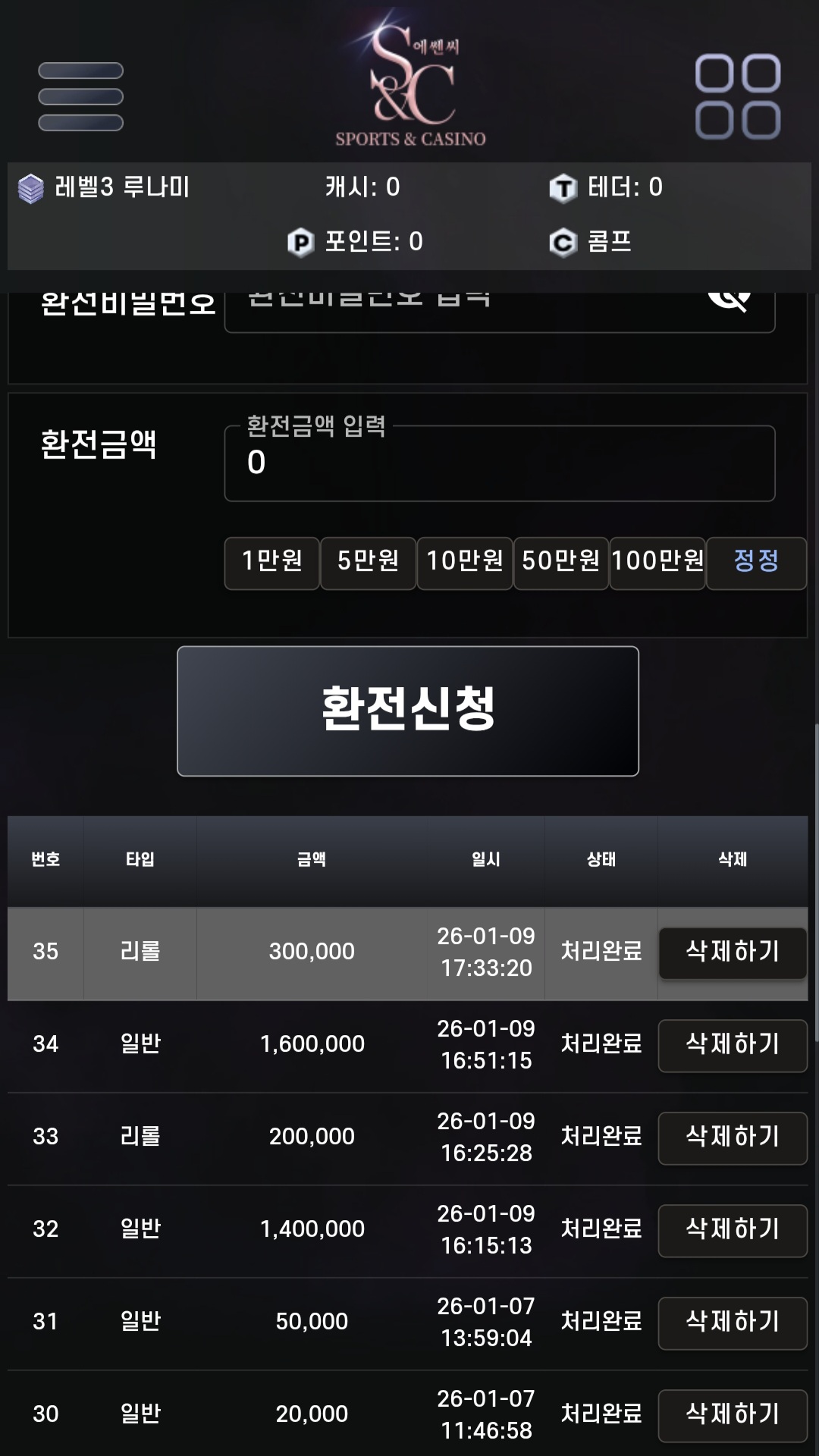819x1456 pixels.
Task: Select the 1만원 amount chip
Action: click(271, 563)
